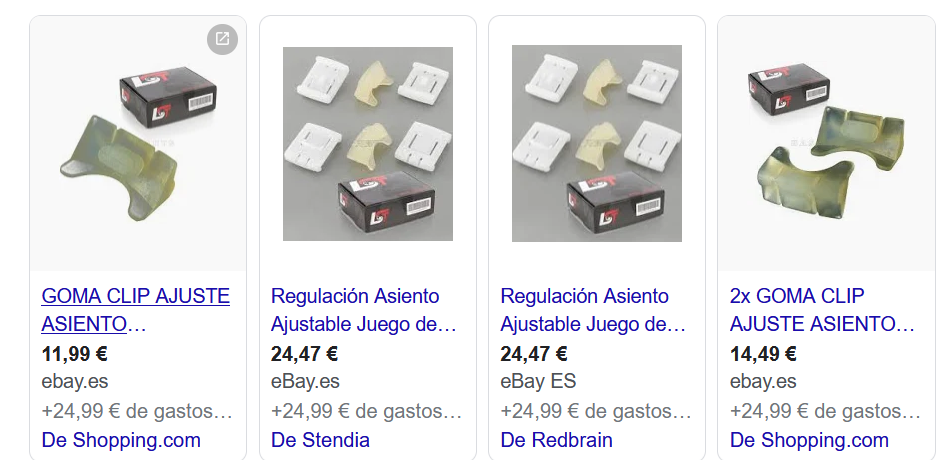943x460 pixels.
Task: Open Regulación Asiento listing from Stendia
Action: (x=363, y=310)
